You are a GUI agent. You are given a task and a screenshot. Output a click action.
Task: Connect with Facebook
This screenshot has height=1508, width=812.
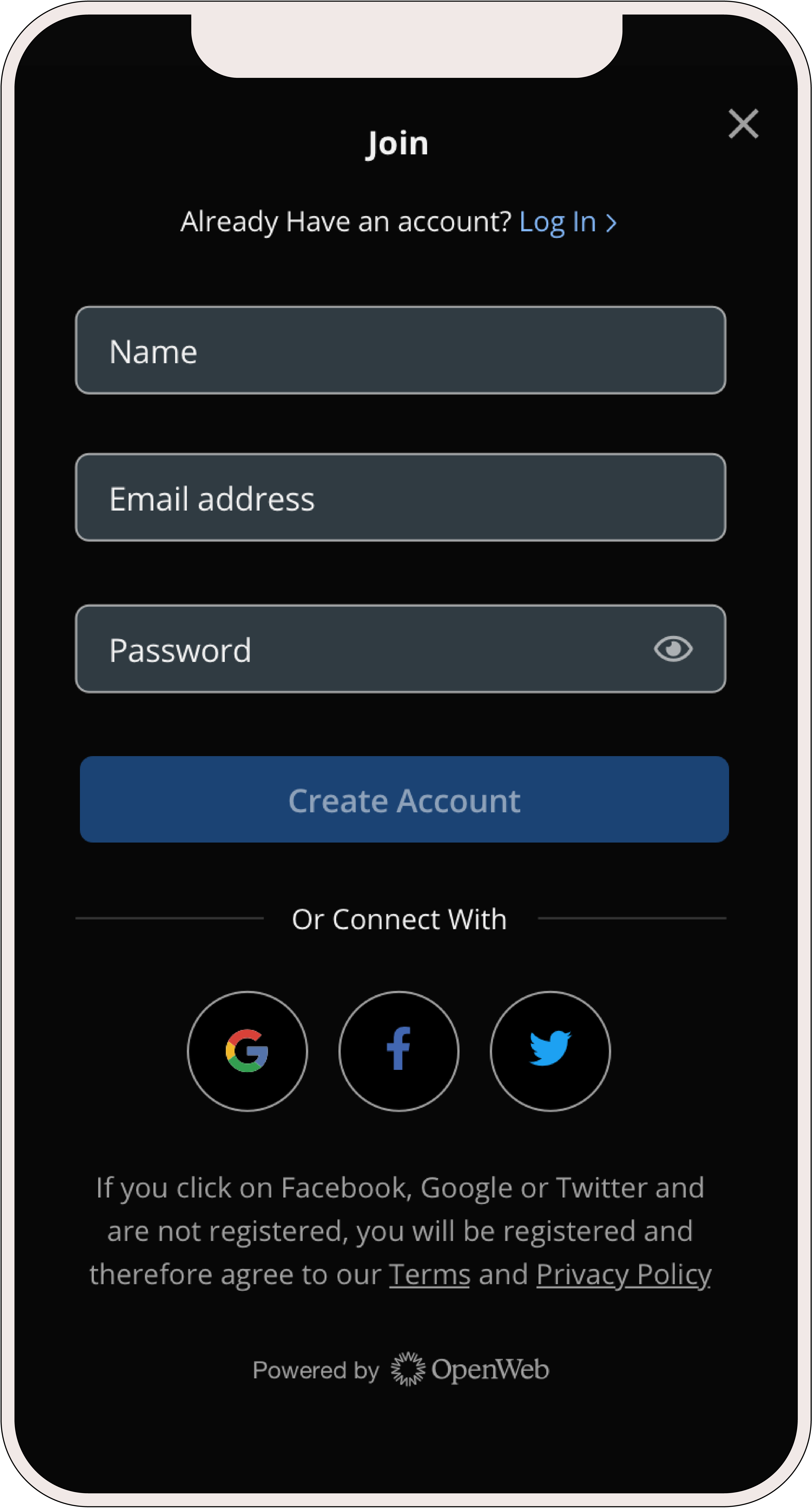(399, 1051)
